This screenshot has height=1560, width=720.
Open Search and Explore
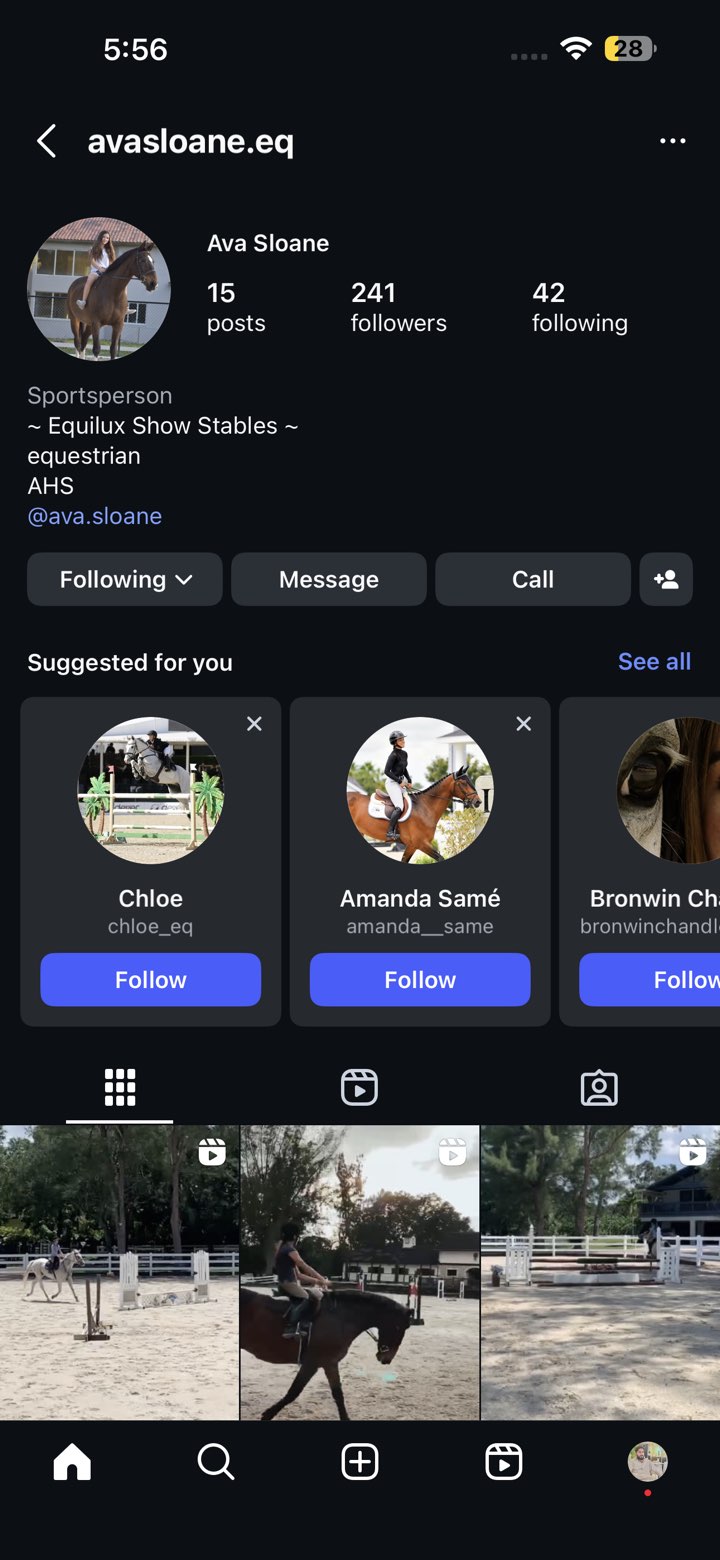(x=216, y=1463)
